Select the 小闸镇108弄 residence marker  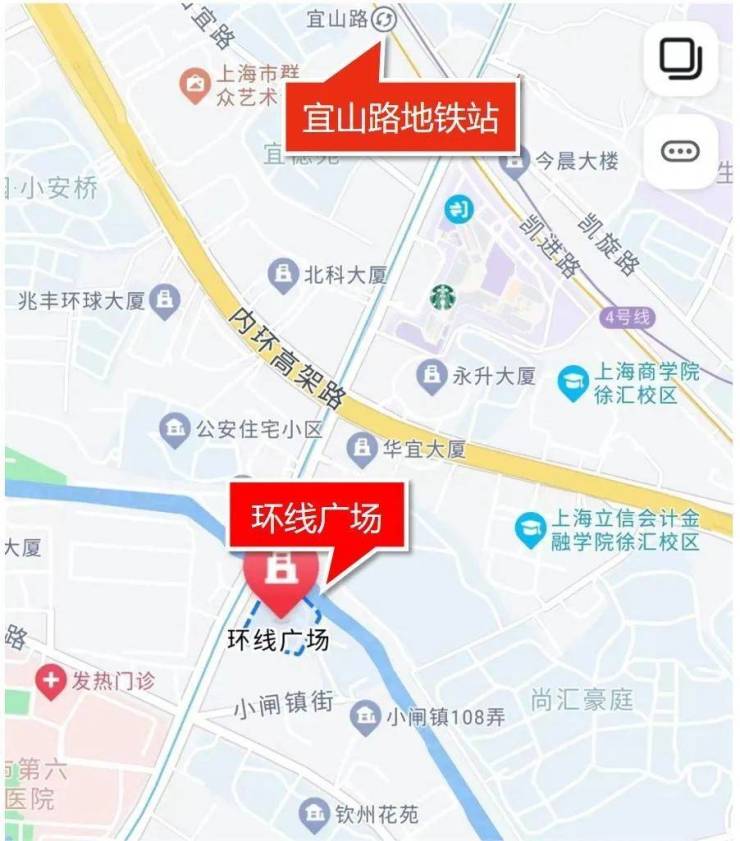[365, 716]
